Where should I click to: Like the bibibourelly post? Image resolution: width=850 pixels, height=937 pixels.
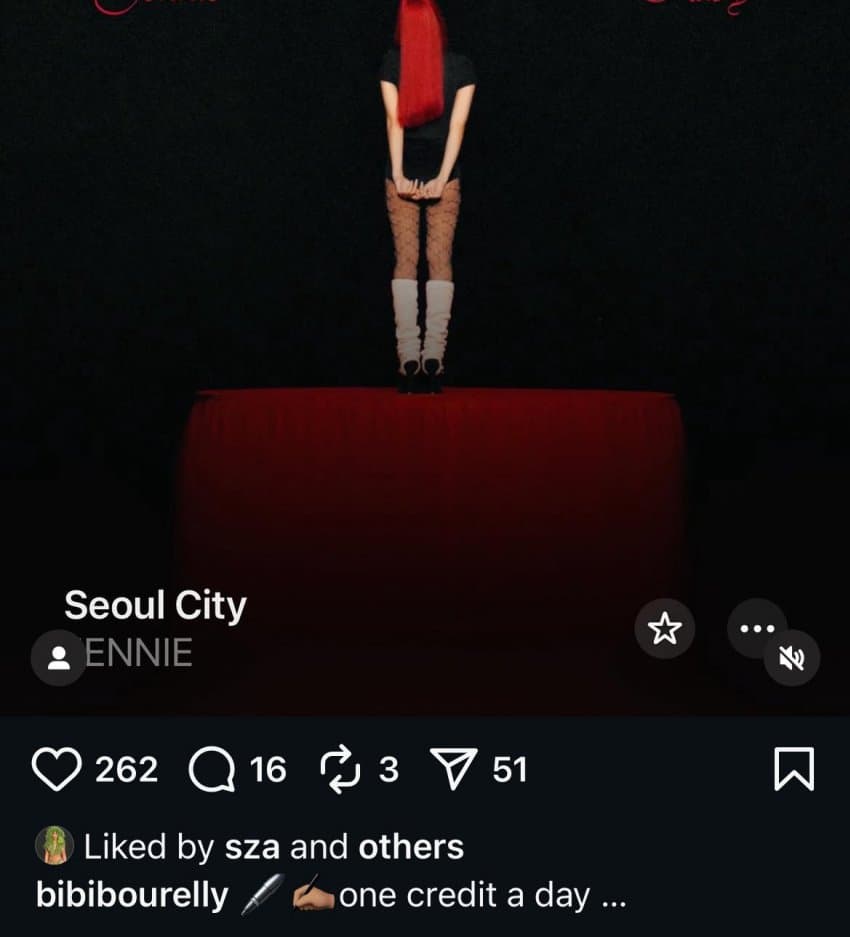click(56, 770)
